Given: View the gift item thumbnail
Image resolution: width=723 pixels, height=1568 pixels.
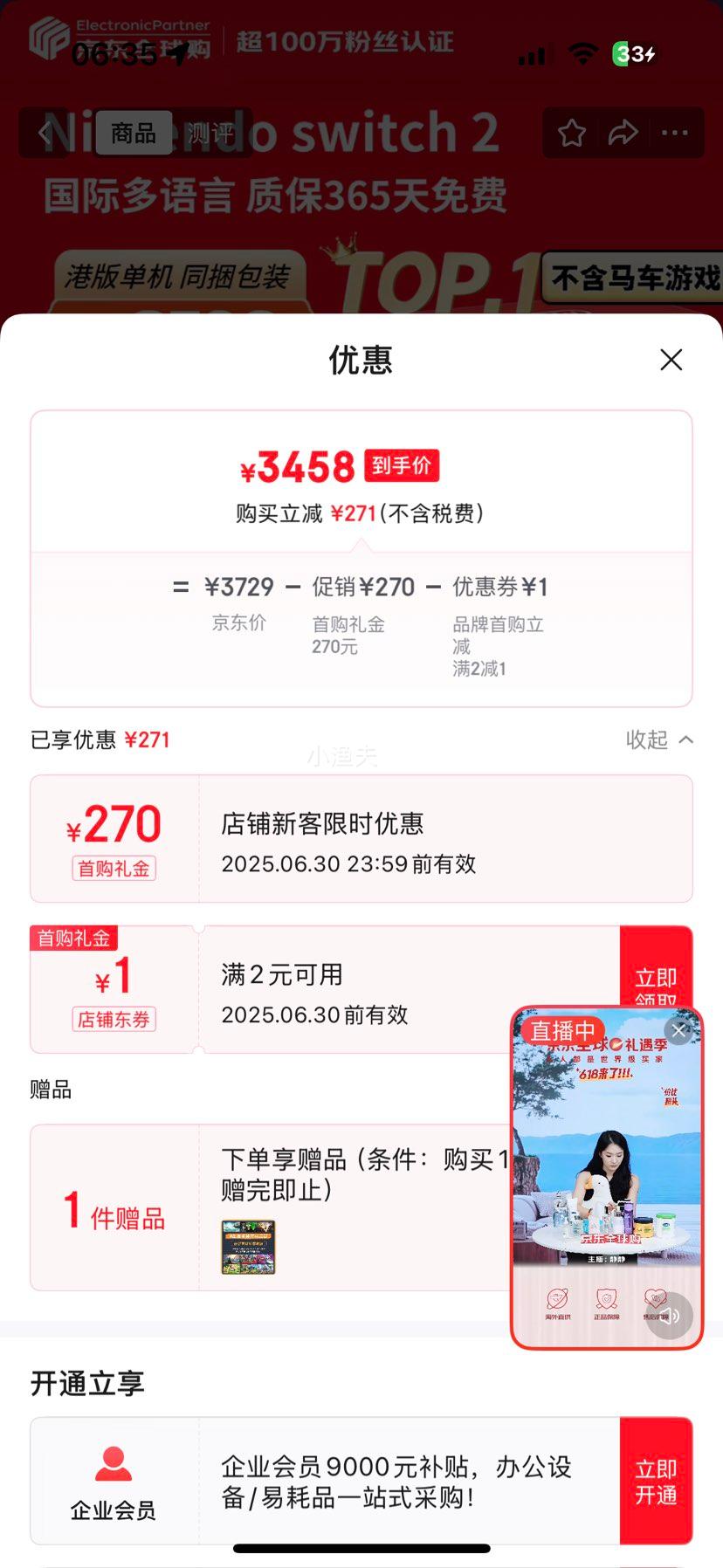Looking at the screenshot, I should [x=248, y=1247].
